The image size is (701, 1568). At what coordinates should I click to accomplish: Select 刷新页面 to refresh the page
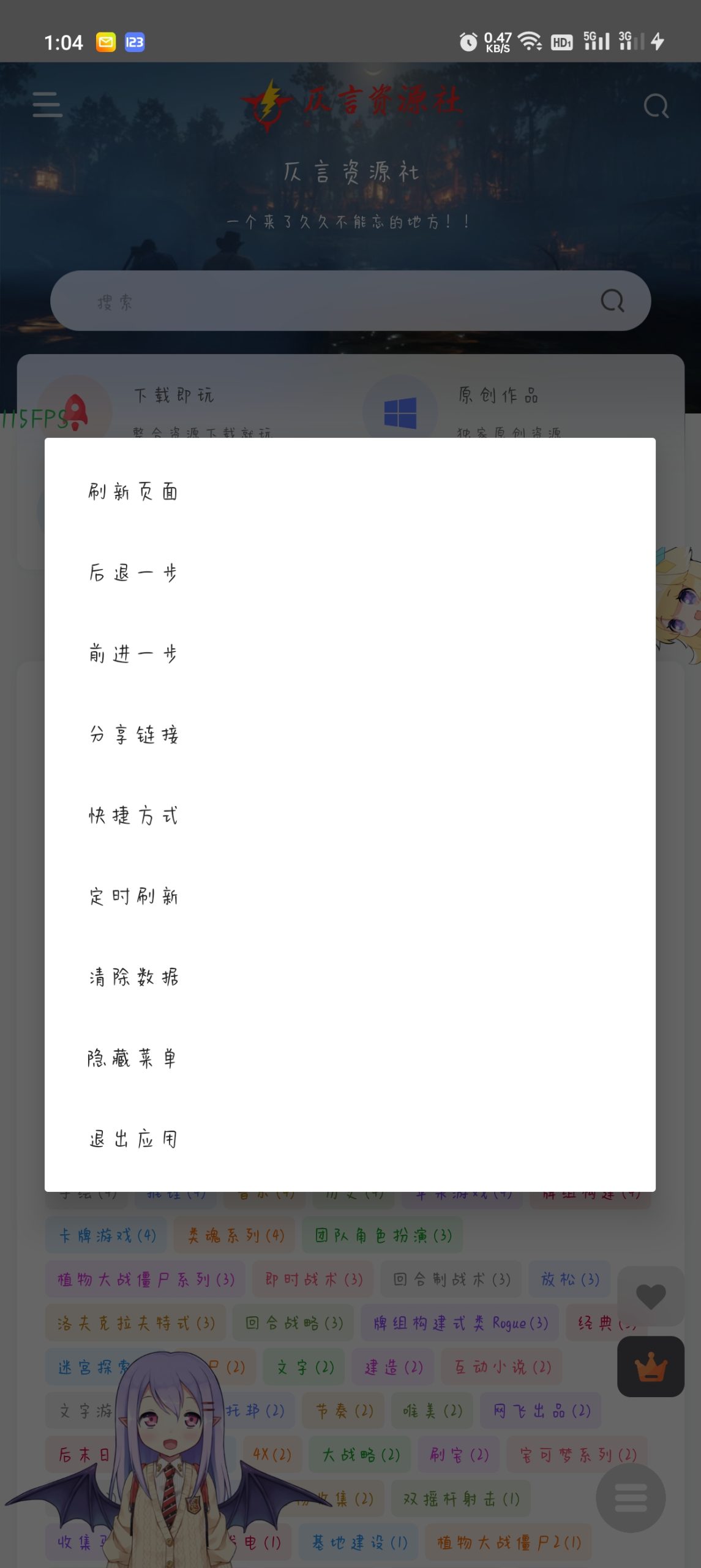click(x=132, y=490)
